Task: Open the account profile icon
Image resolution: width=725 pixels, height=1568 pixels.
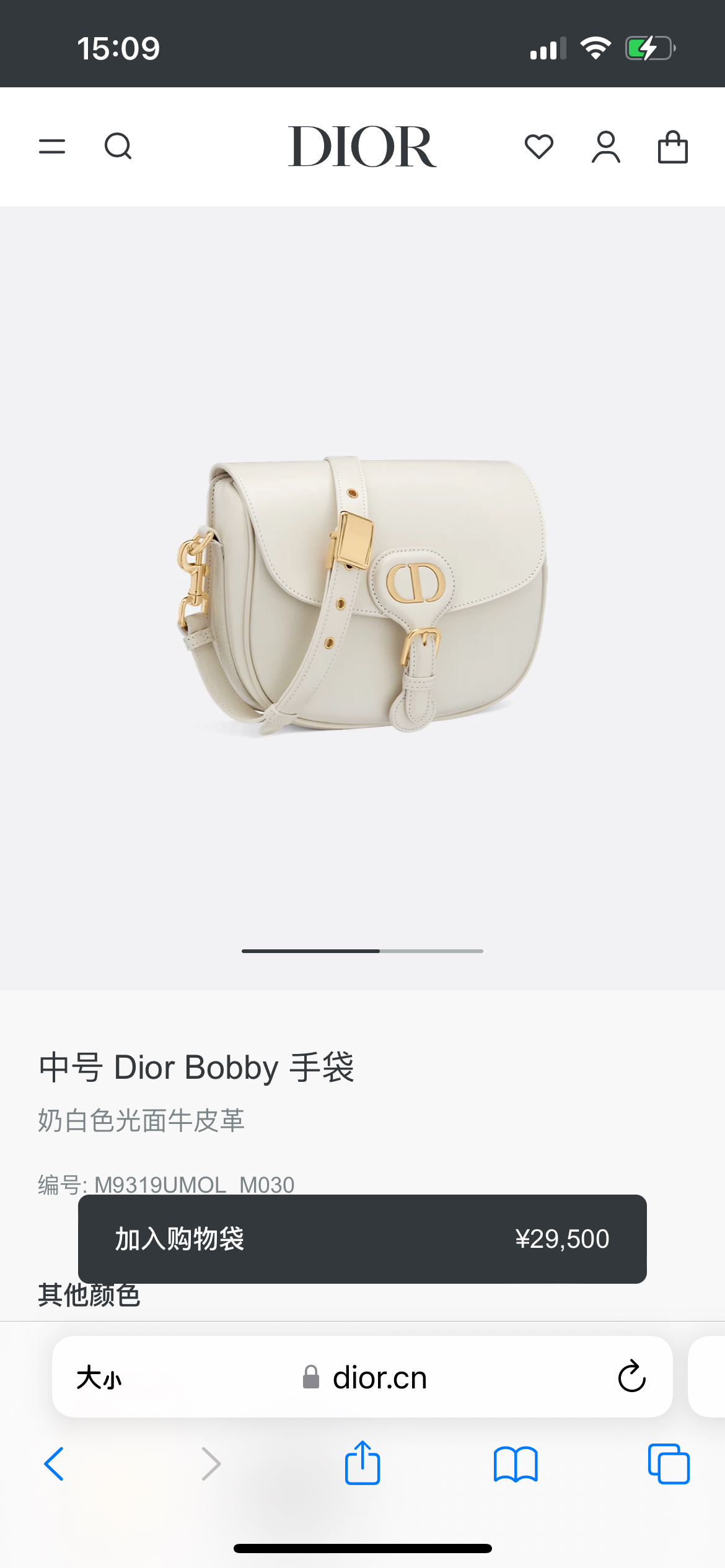Action: (x=605, y=147)
